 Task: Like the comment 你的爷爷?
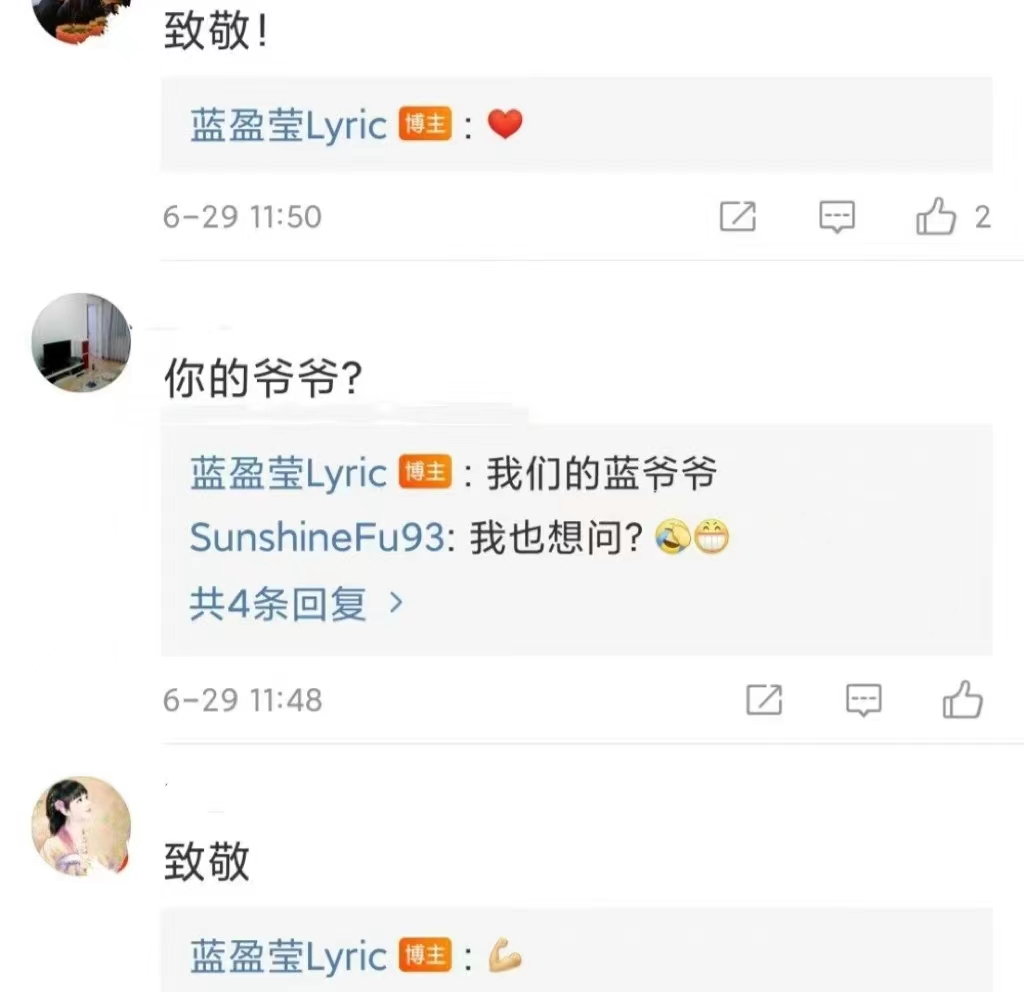point(963,700)
